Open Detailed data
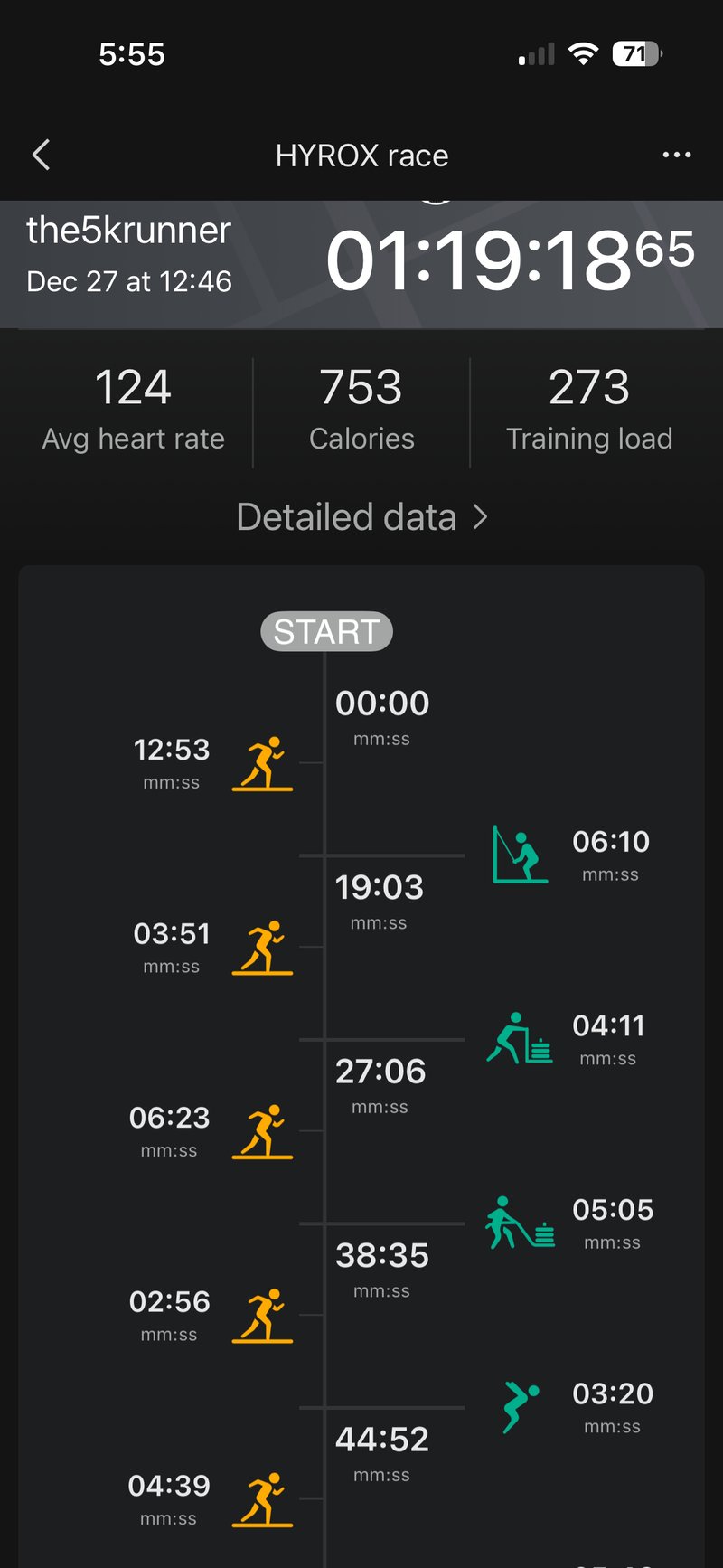This screenshot has width=723, height=1568. (347, 516)
